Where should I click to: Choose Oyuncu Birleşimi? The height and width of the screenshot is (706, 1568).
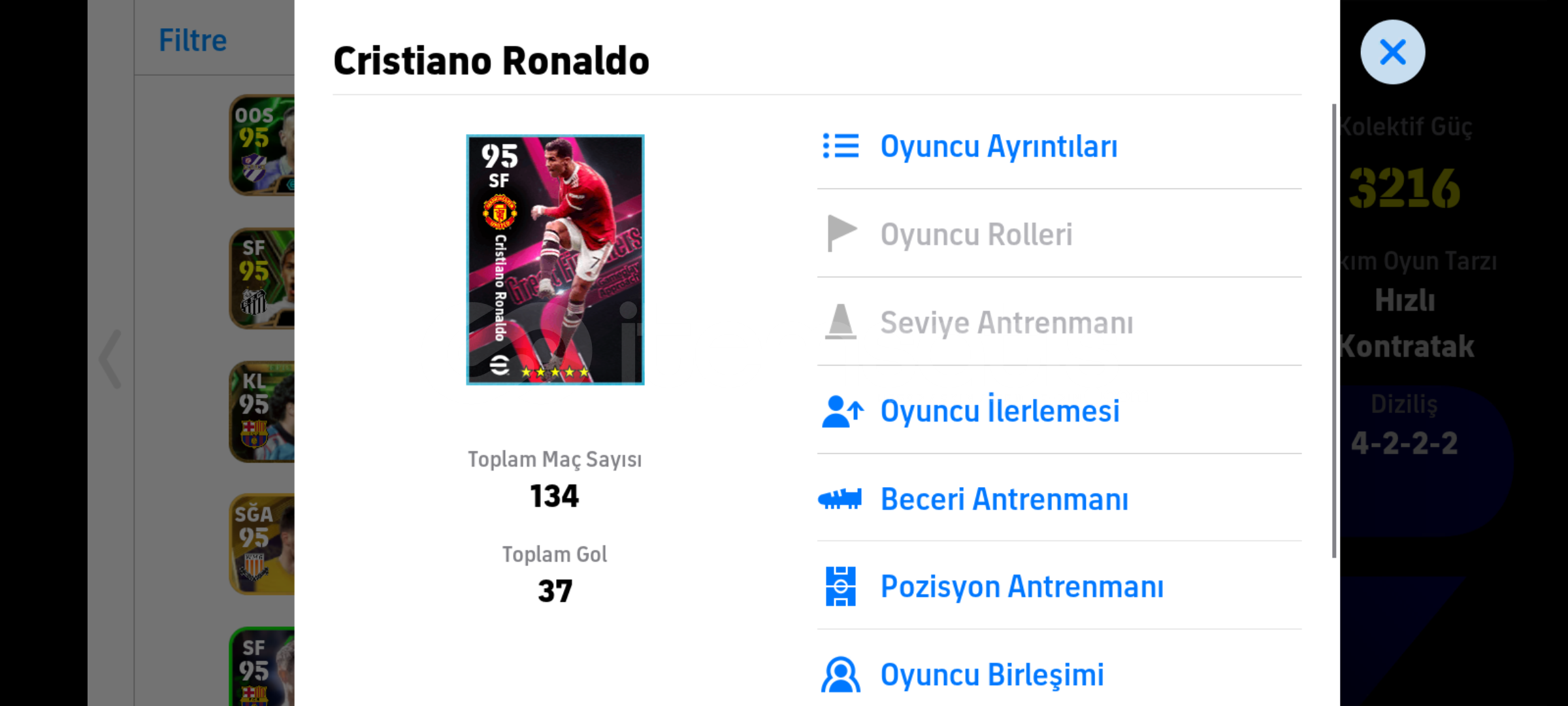tap(992, 675)
